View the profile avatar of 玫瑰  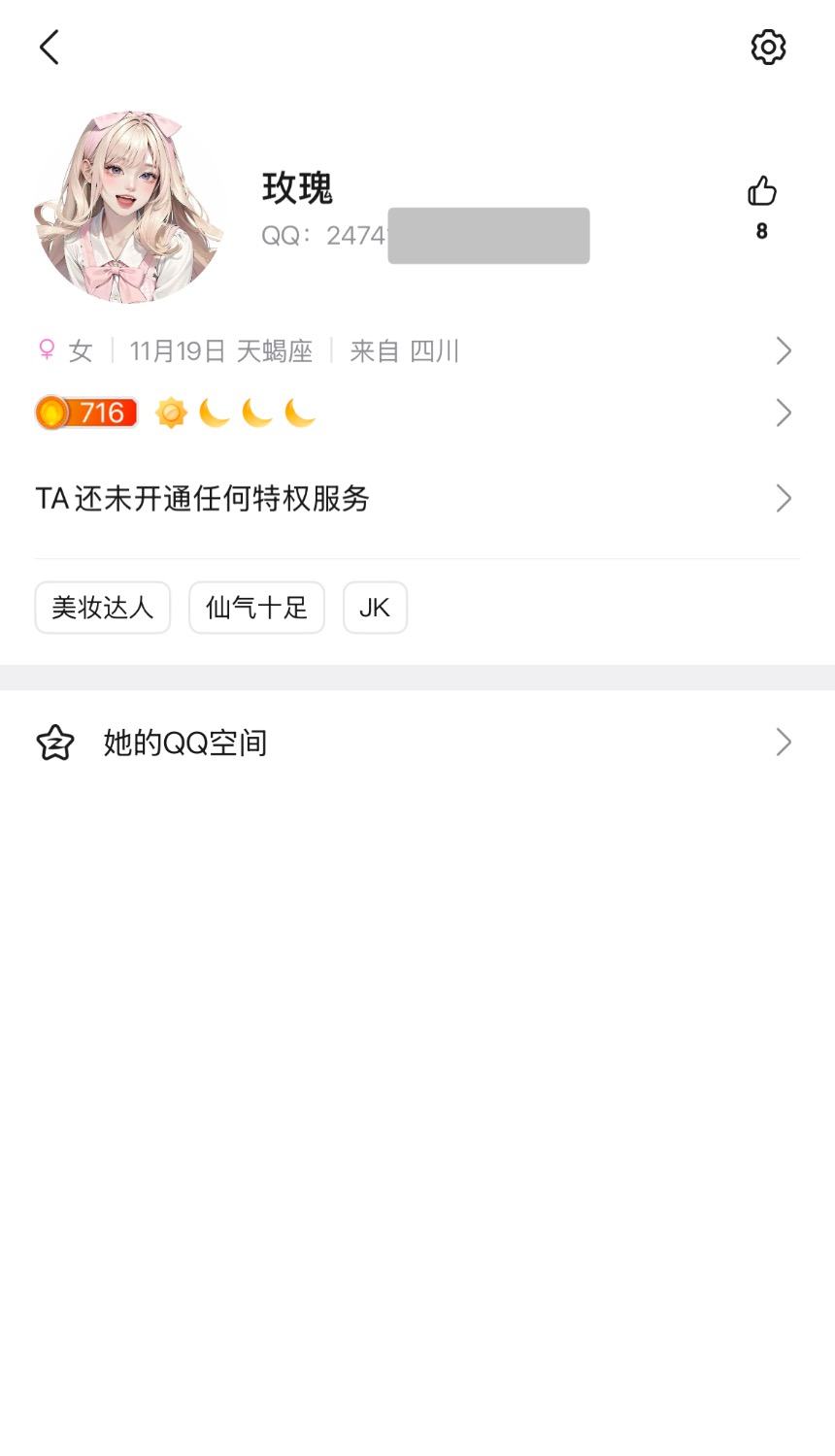click(129, 207)
